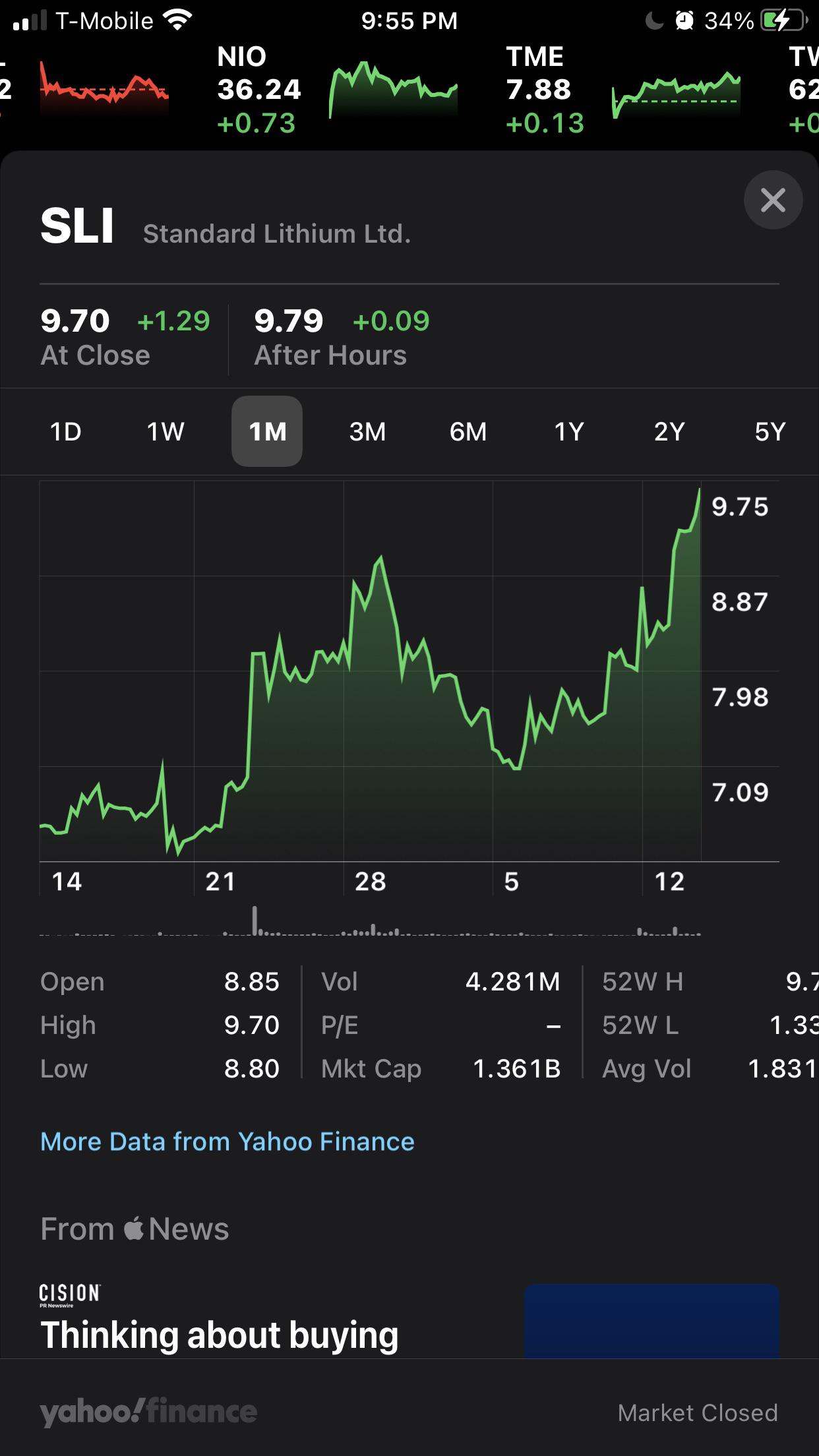
Task: Open More Data from Yahoo Finance
Action: 226,1141
